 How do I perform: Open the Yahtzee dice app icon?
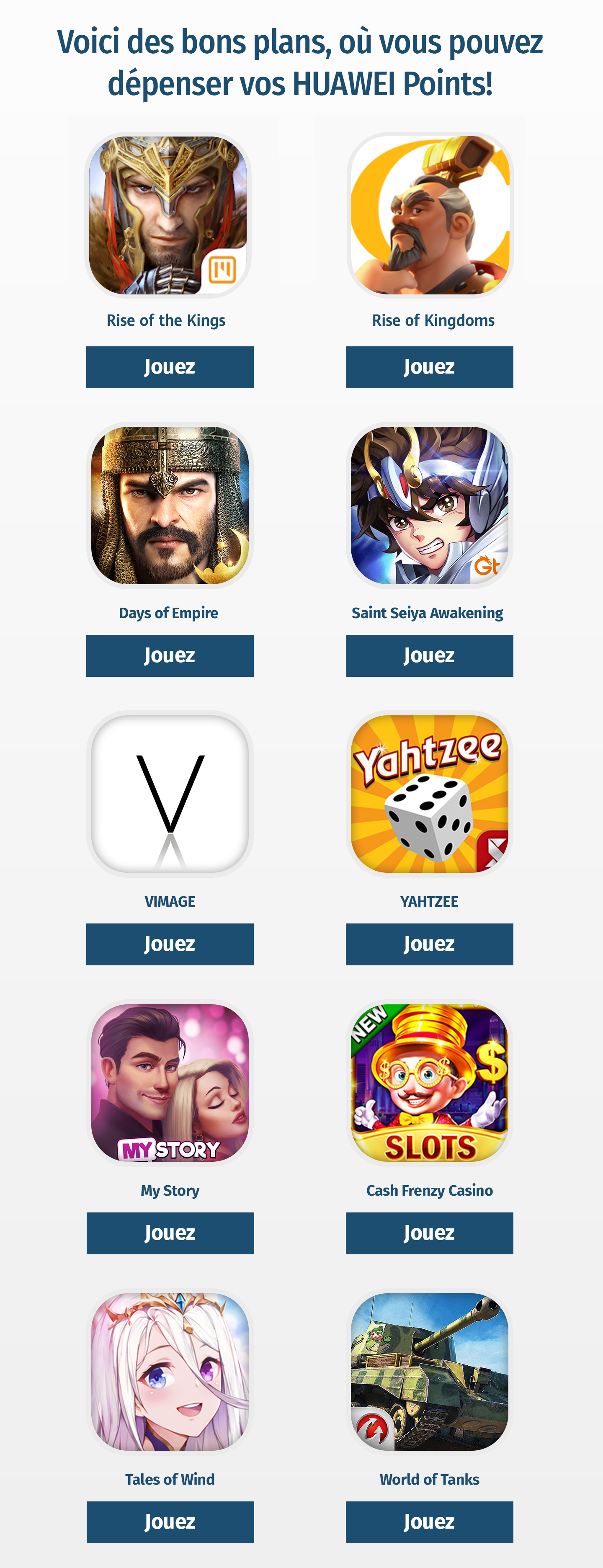(430, 794)
